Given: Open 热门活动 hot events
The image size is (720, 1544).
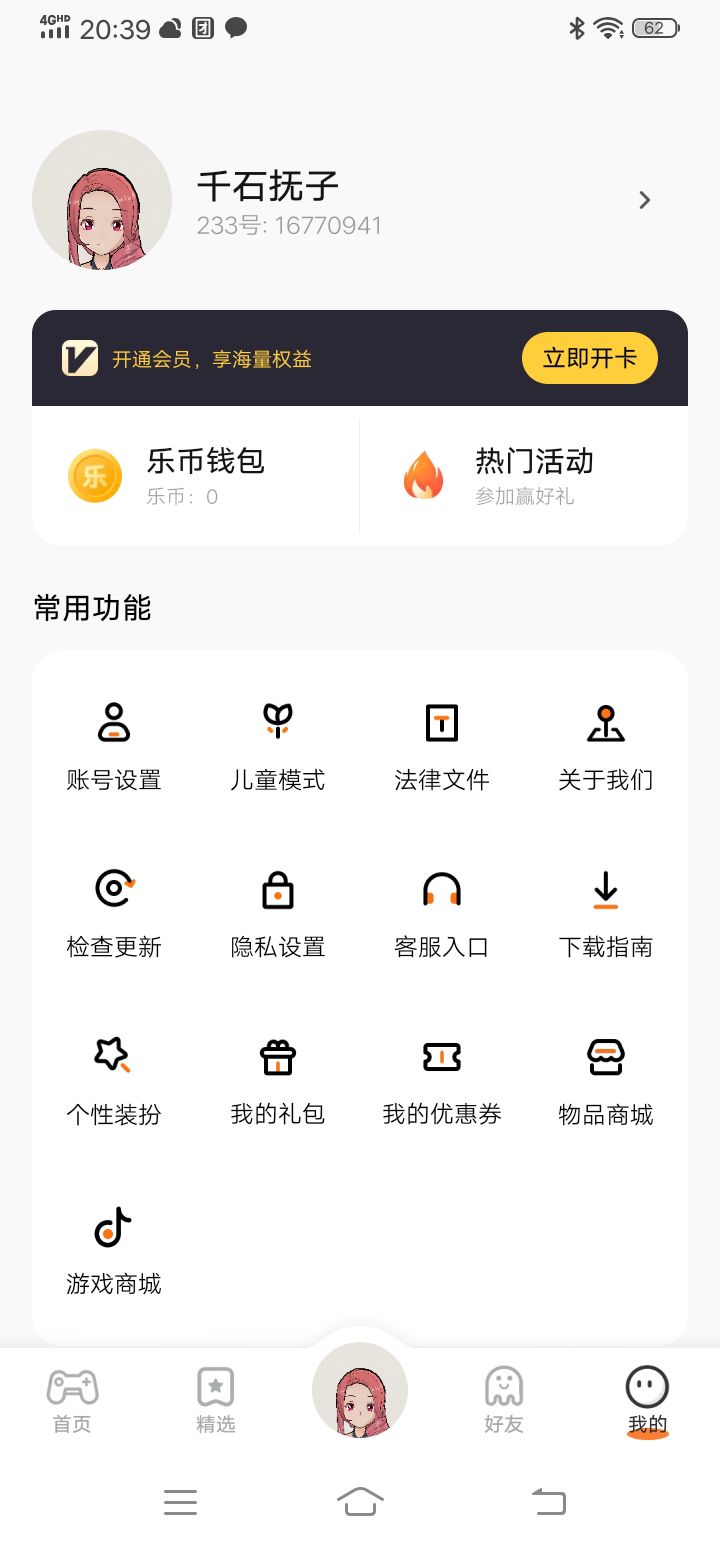Looking at the screenshot, I should 523,475.
